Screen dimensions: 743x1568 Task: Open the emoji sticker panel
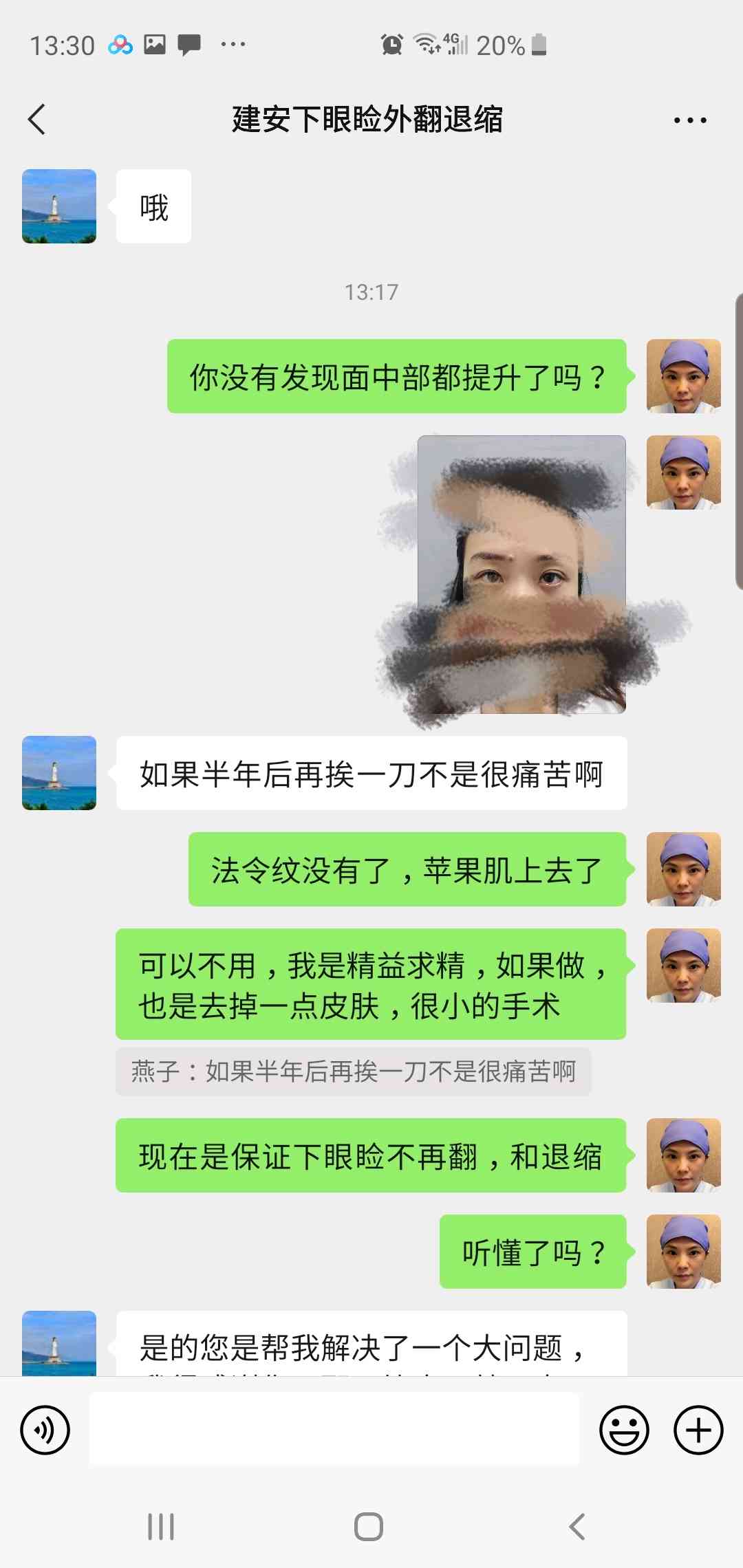(624, 1430)
